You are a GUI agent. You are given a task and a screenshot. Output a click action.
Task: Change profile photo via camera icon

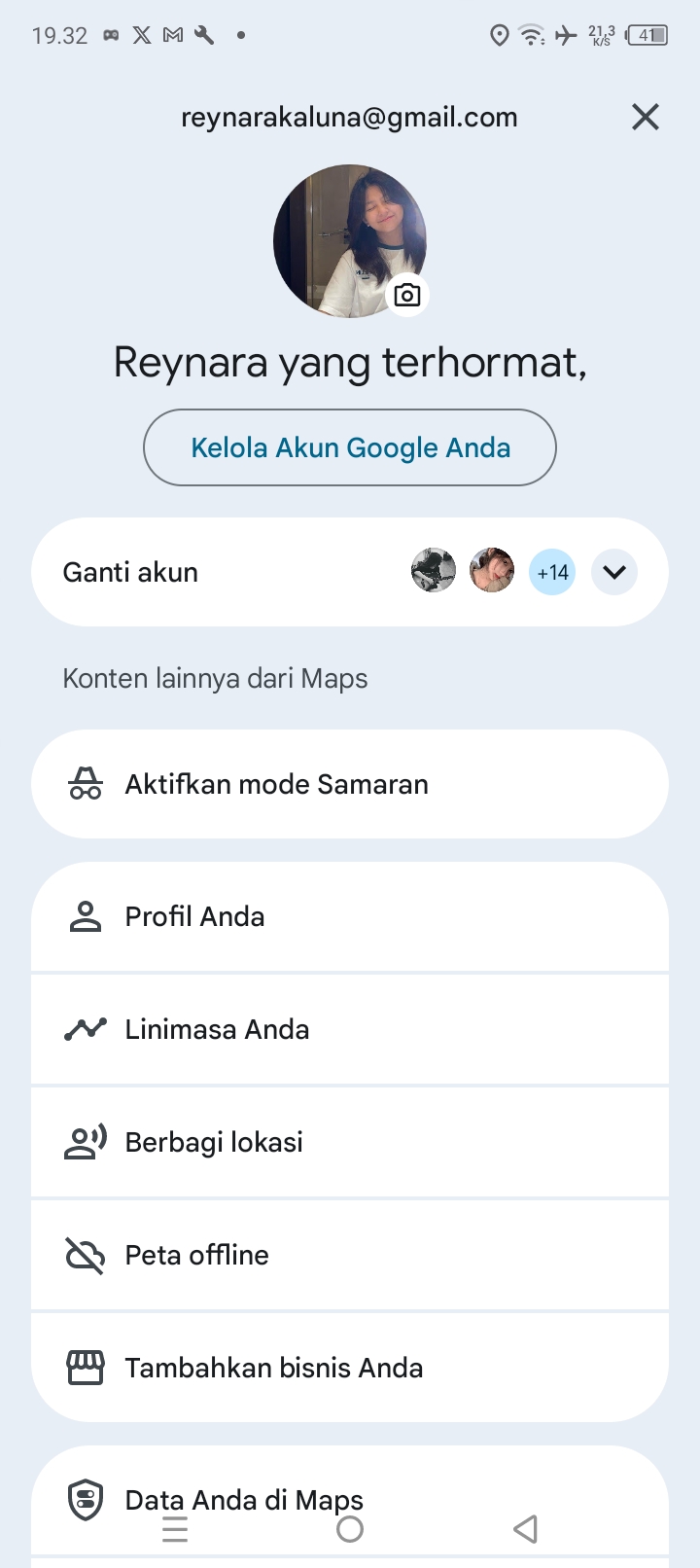click(407, 295)
